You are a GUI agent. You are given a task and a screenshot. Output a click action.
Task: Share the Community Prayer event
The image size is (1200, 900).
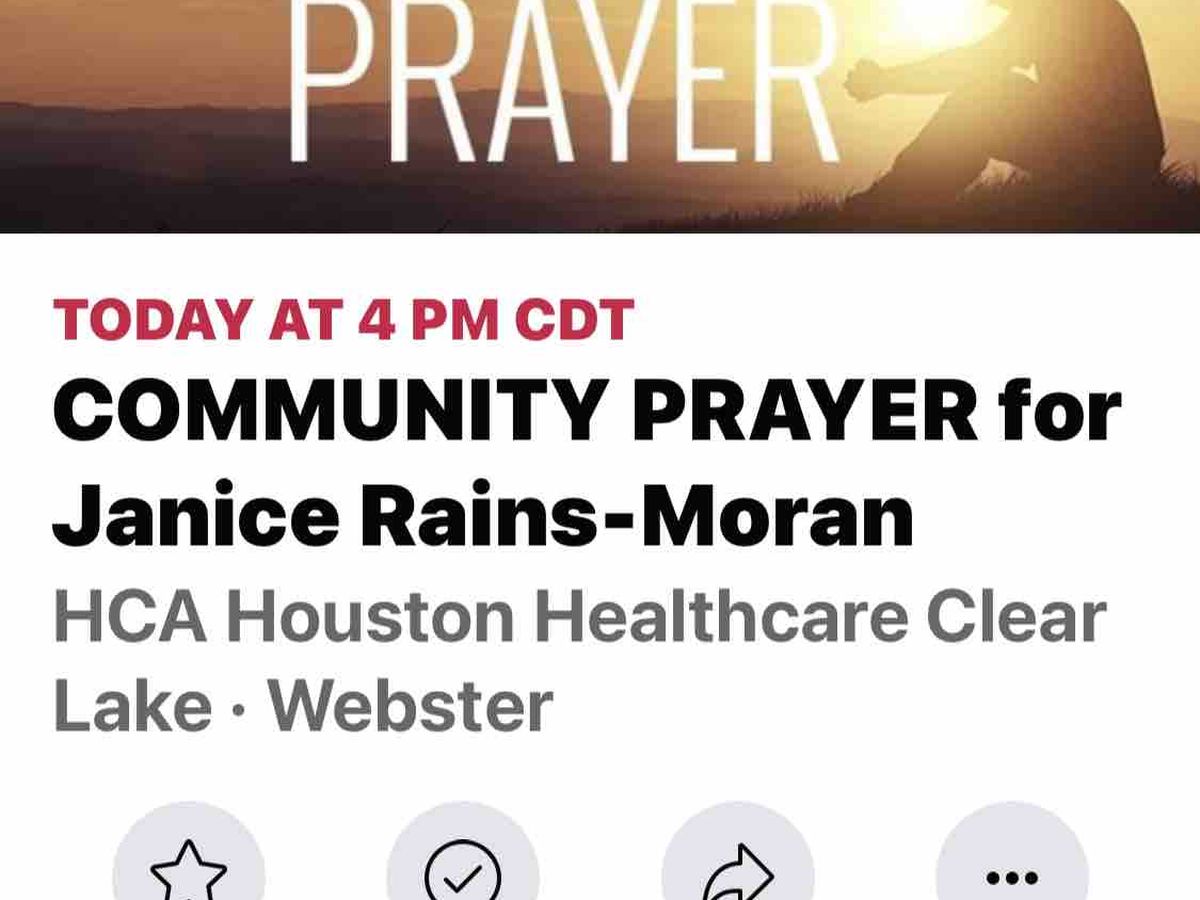(x=738, y=868)
